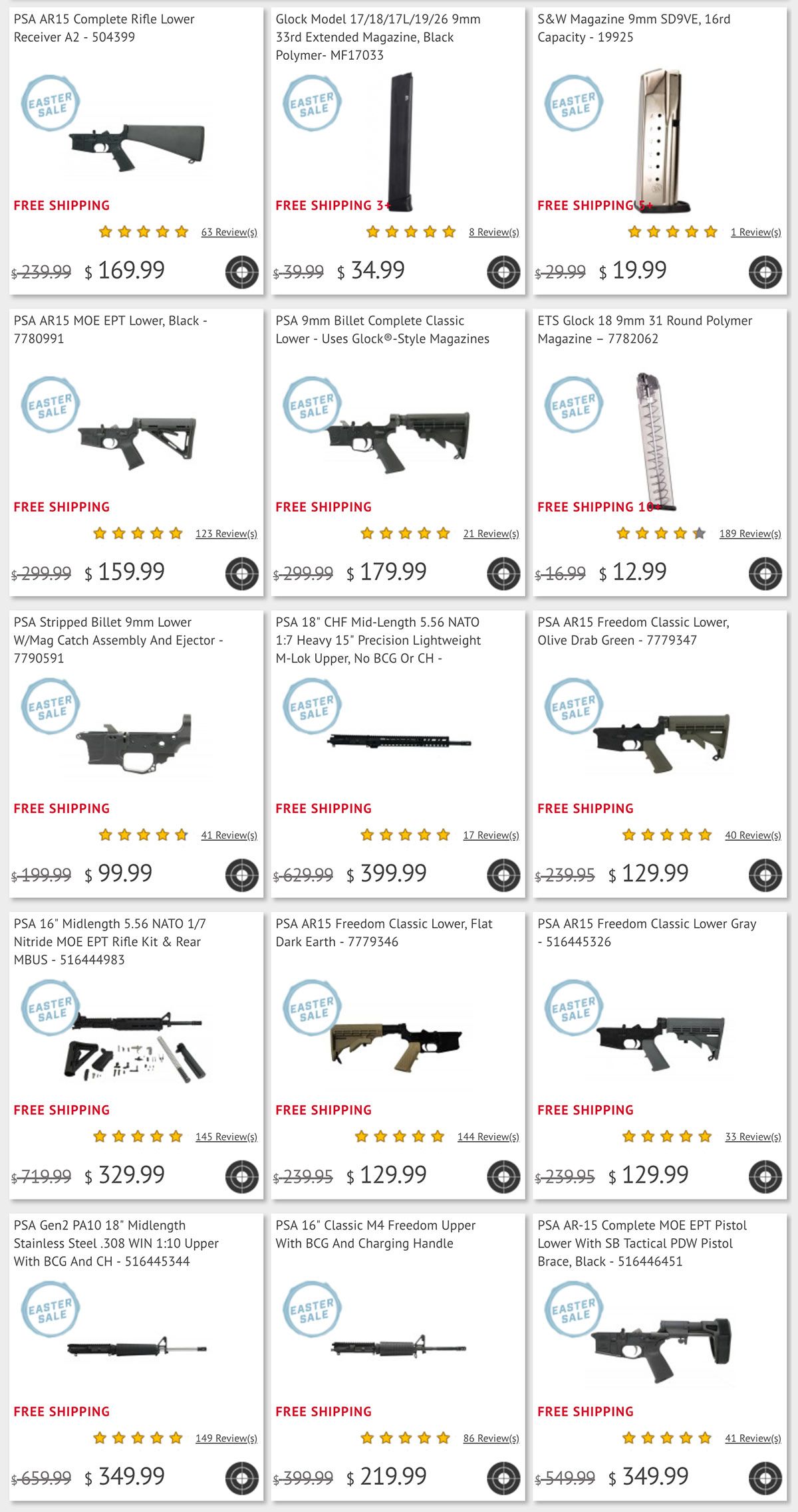This screenshot has width=798, height=1512.
Task: Open the PSA Gen2 PA10 18" .308 upper listing
Action: [116, 1243]
